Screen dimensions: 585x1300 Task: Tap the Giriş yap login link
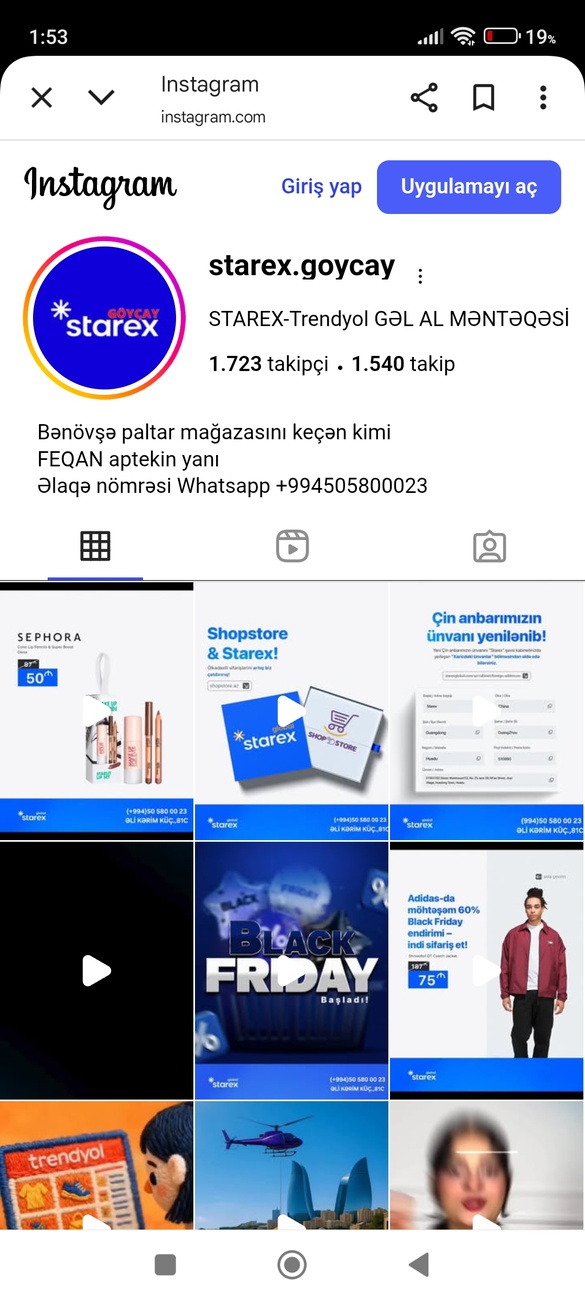coord(321,187)
